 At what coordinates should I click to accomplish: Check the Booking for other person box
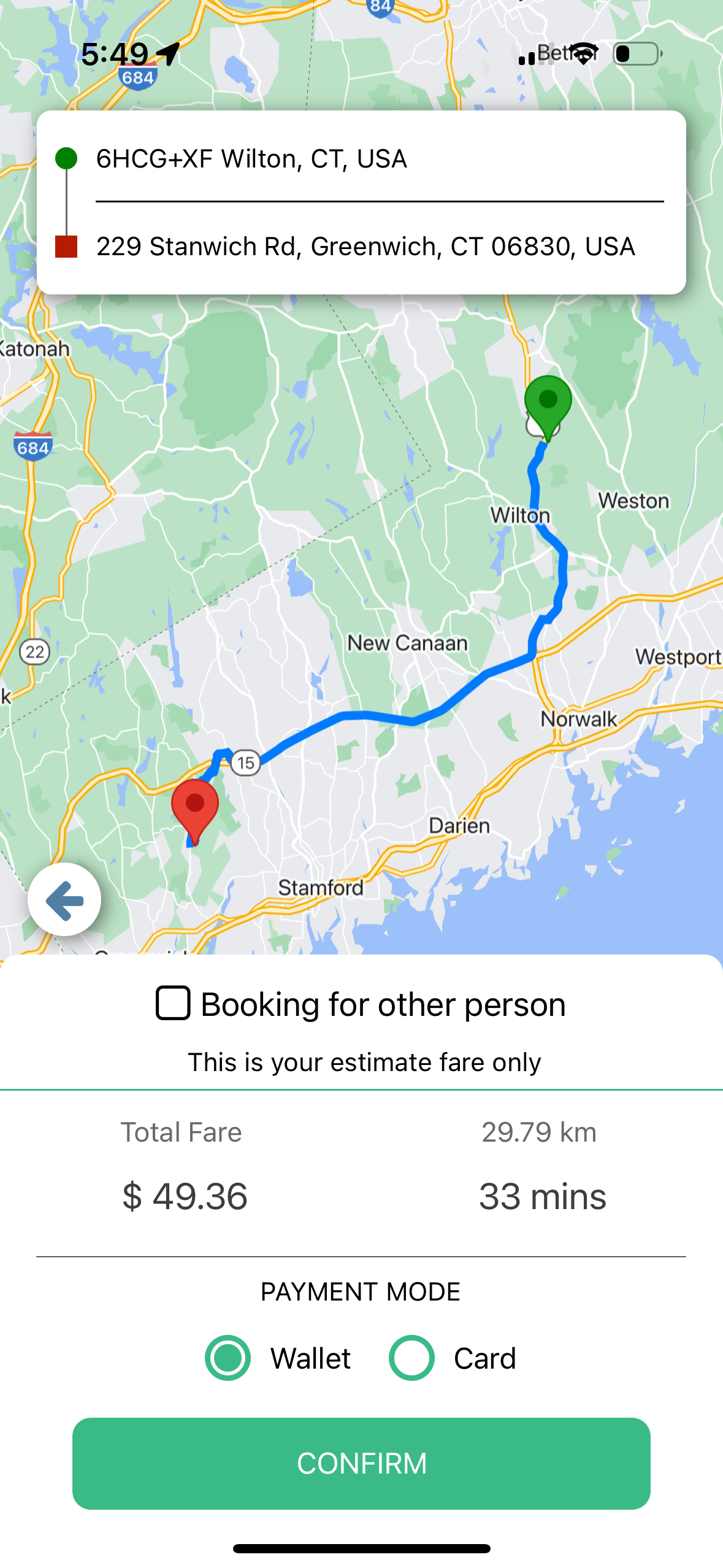[x=173, y=1003]
